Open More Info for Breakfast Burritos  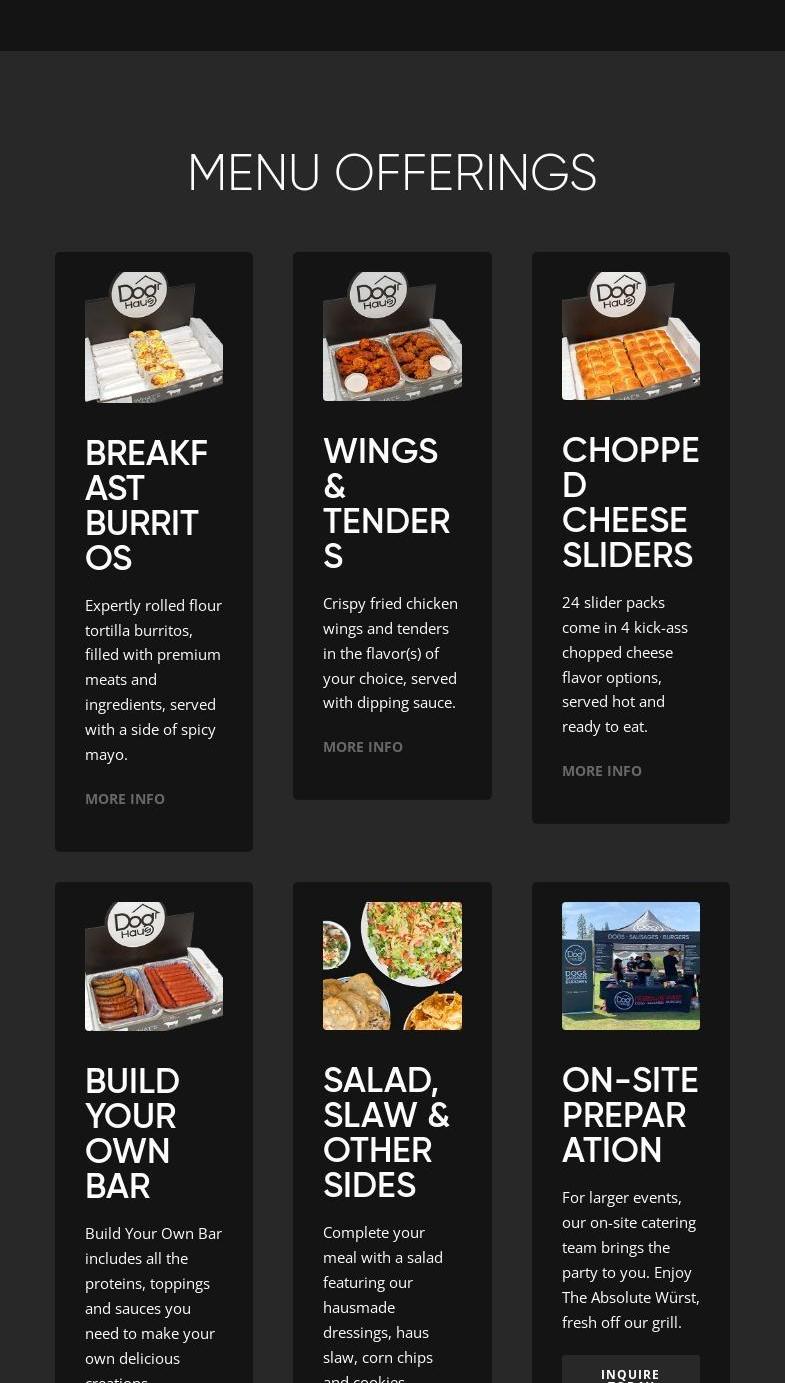point(125,799)
